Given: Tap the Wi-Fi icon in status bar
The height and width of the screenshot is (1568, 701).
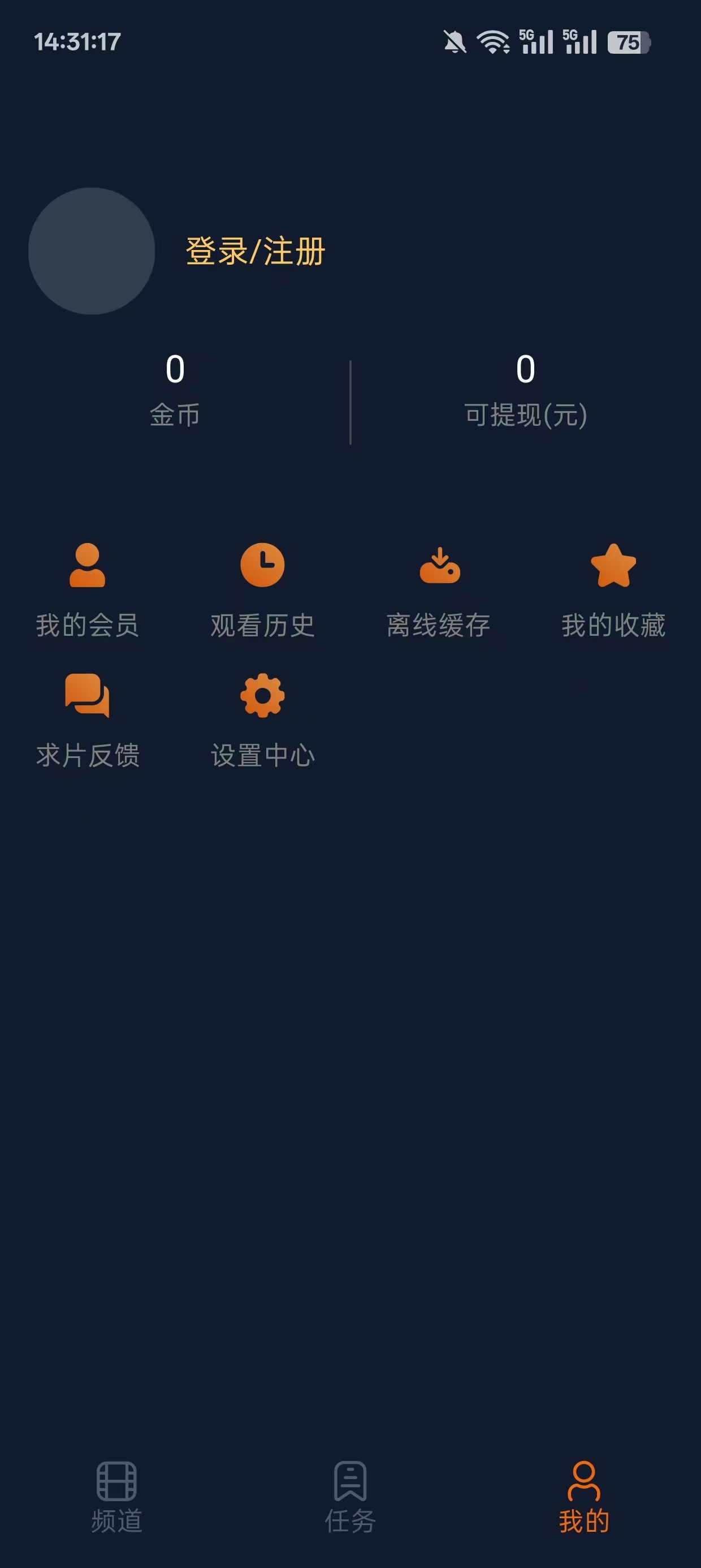Looking at the screenshot, I should point(492,40).
